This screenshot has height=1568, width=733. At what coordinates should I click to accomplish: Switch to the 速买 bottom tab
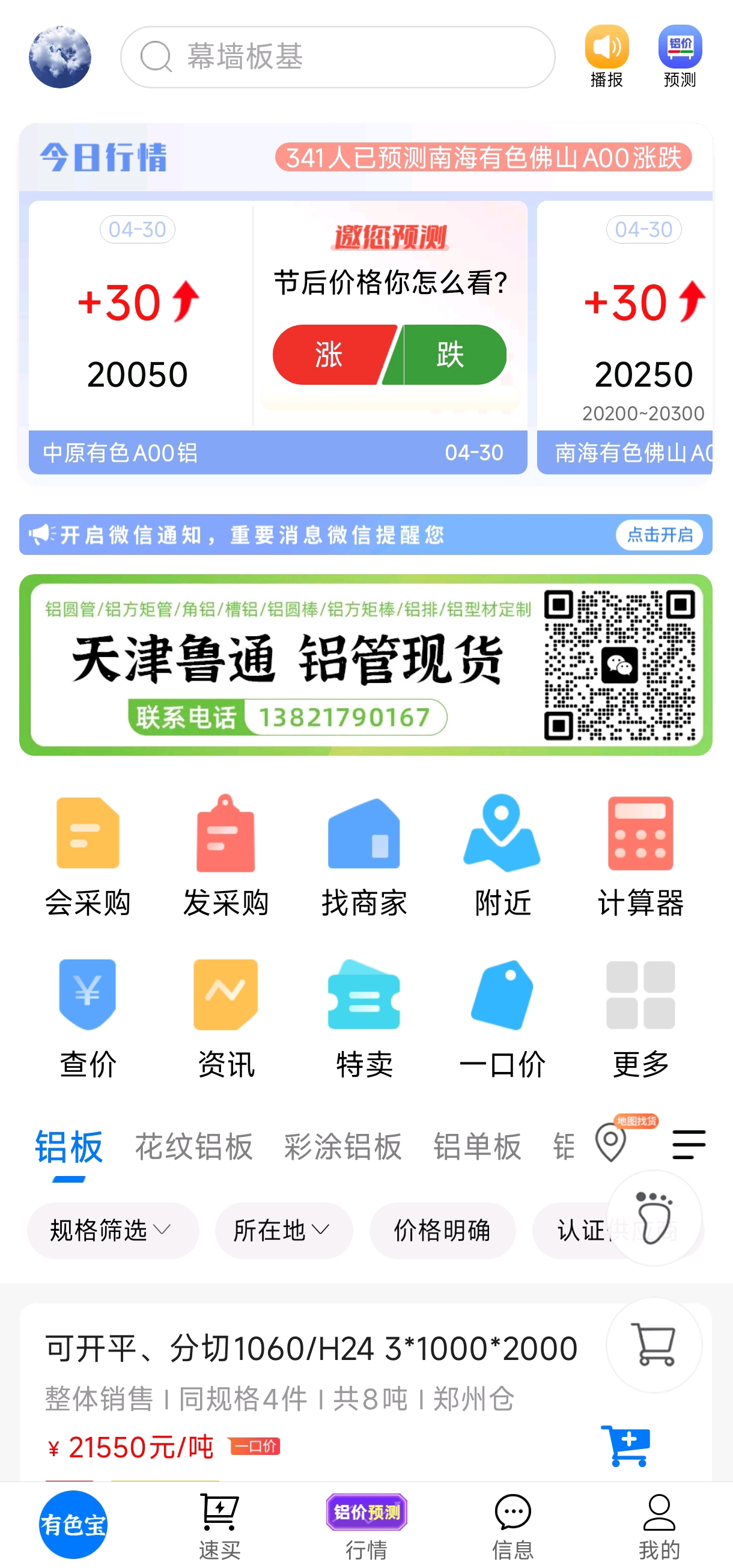tap(219, 1525)
